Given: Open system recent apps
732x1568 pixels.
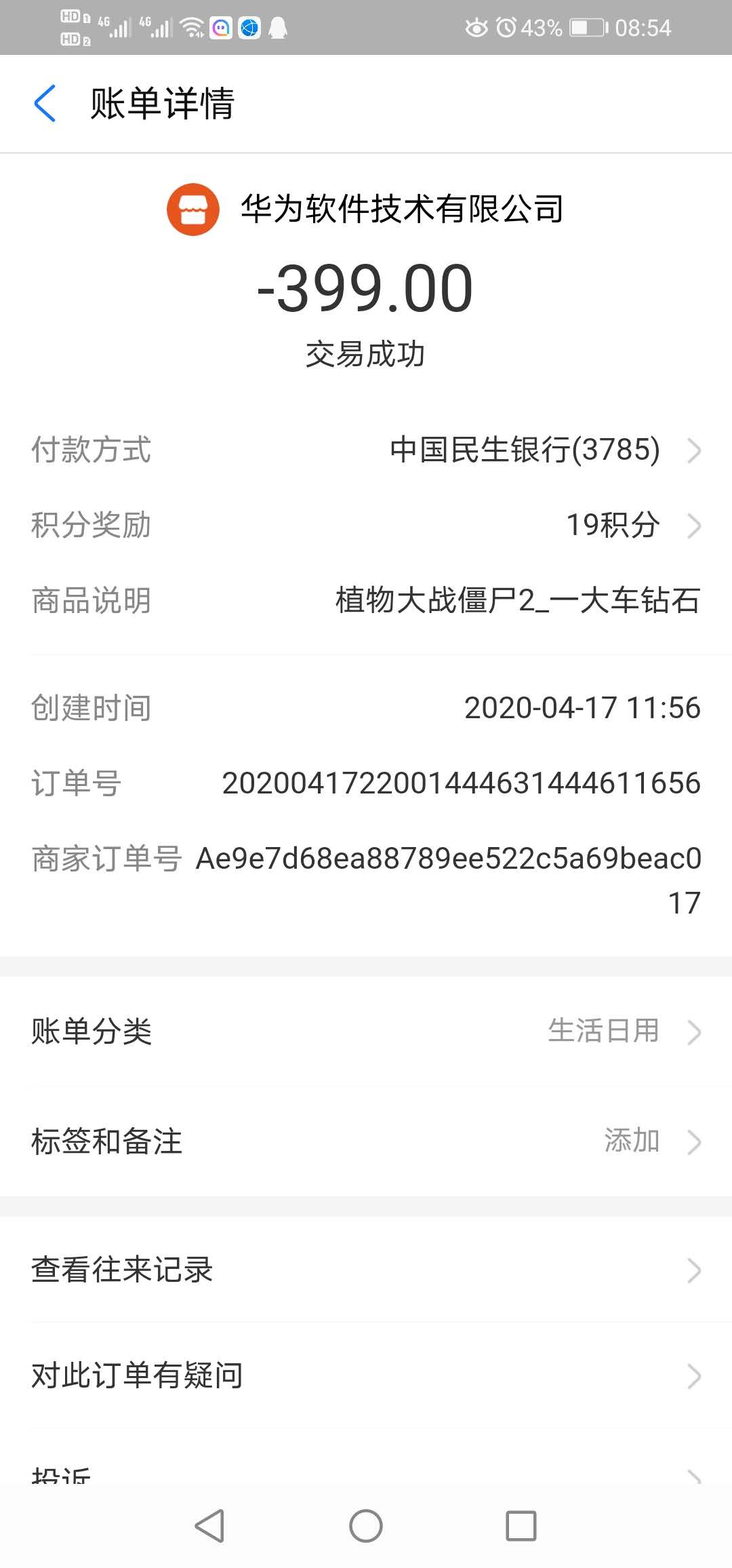Looking at the screenshot, I should 521,1526.
